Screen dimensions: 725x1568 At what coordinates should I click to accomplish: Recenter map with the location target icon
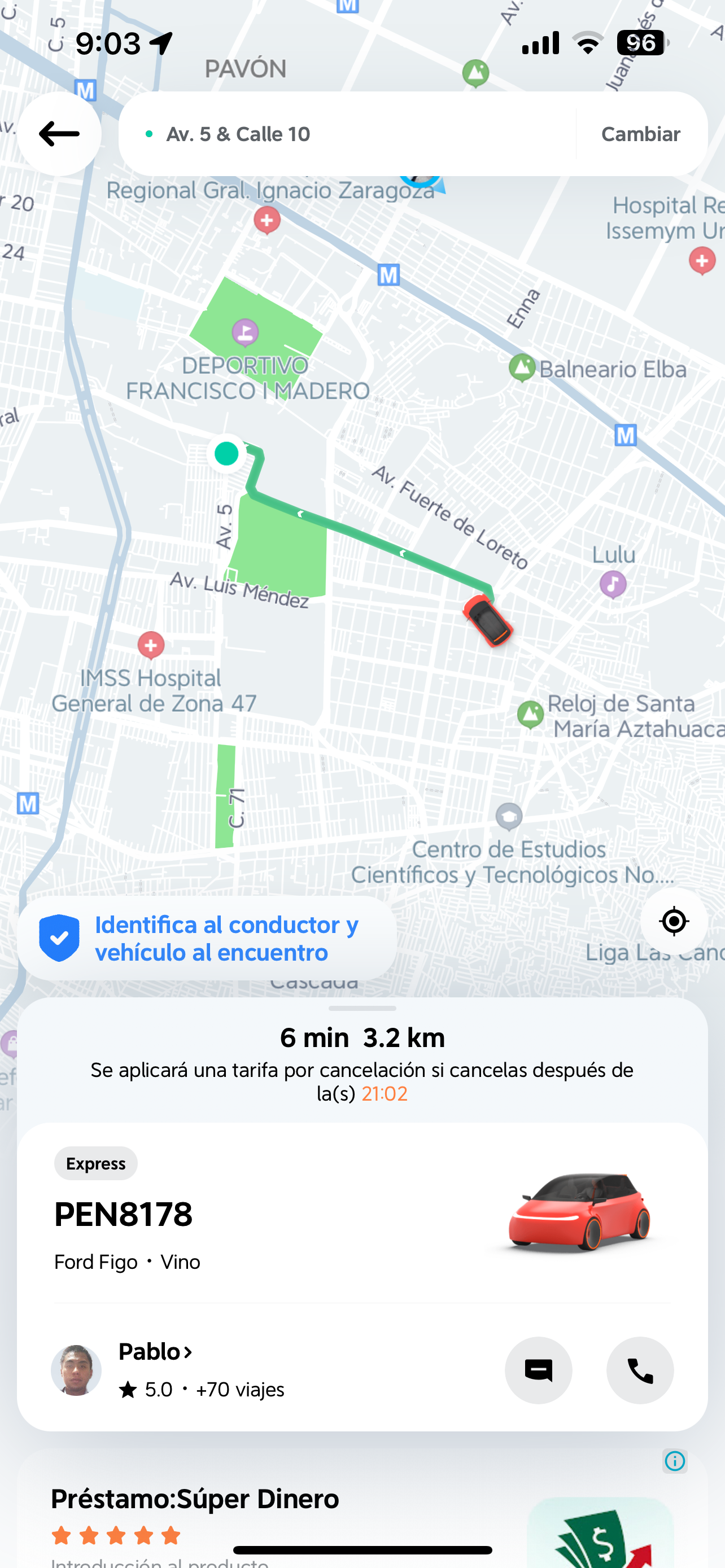[x=673, y=921]
